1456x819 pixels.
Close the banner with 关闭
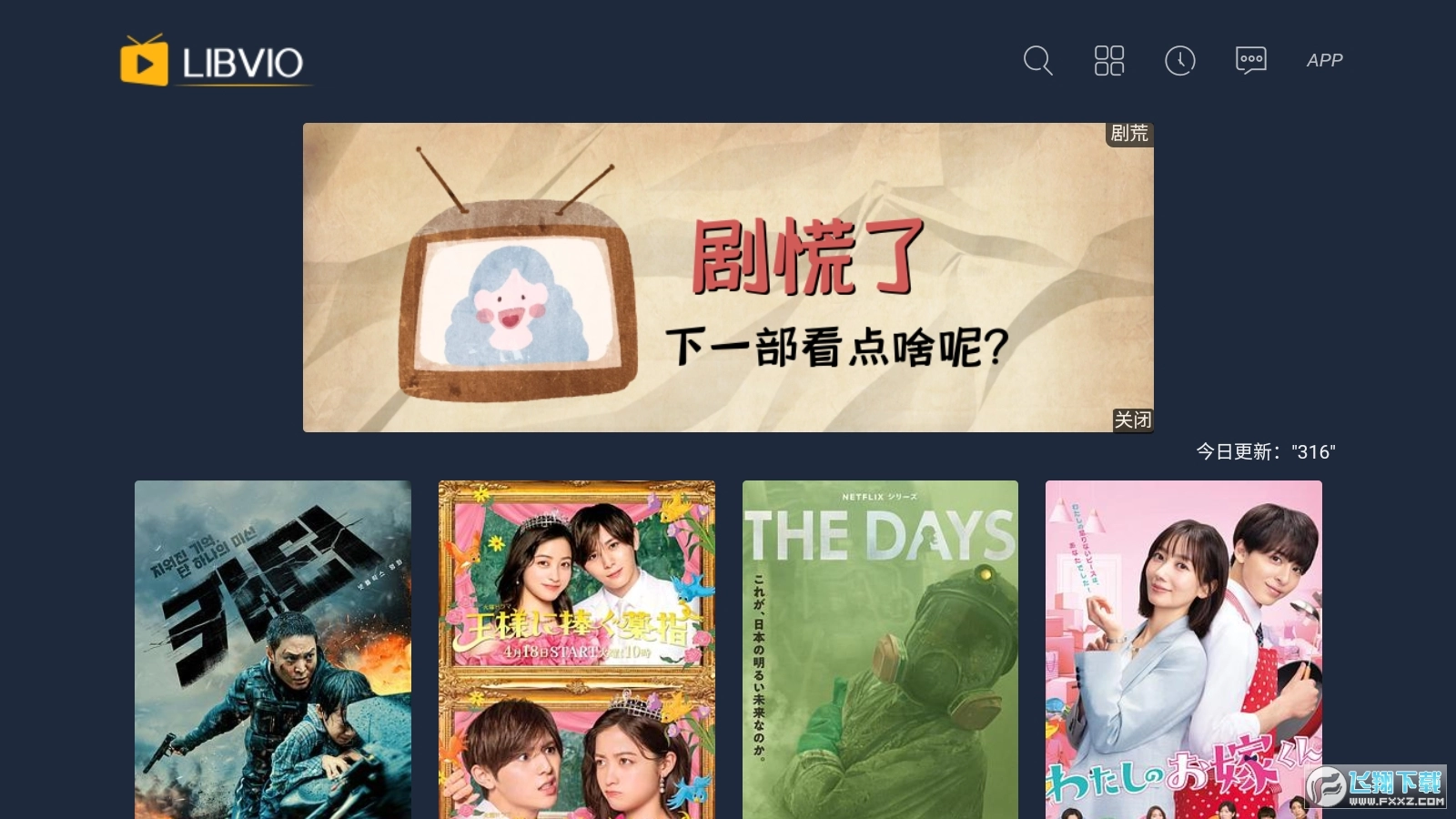point(1133,420)
